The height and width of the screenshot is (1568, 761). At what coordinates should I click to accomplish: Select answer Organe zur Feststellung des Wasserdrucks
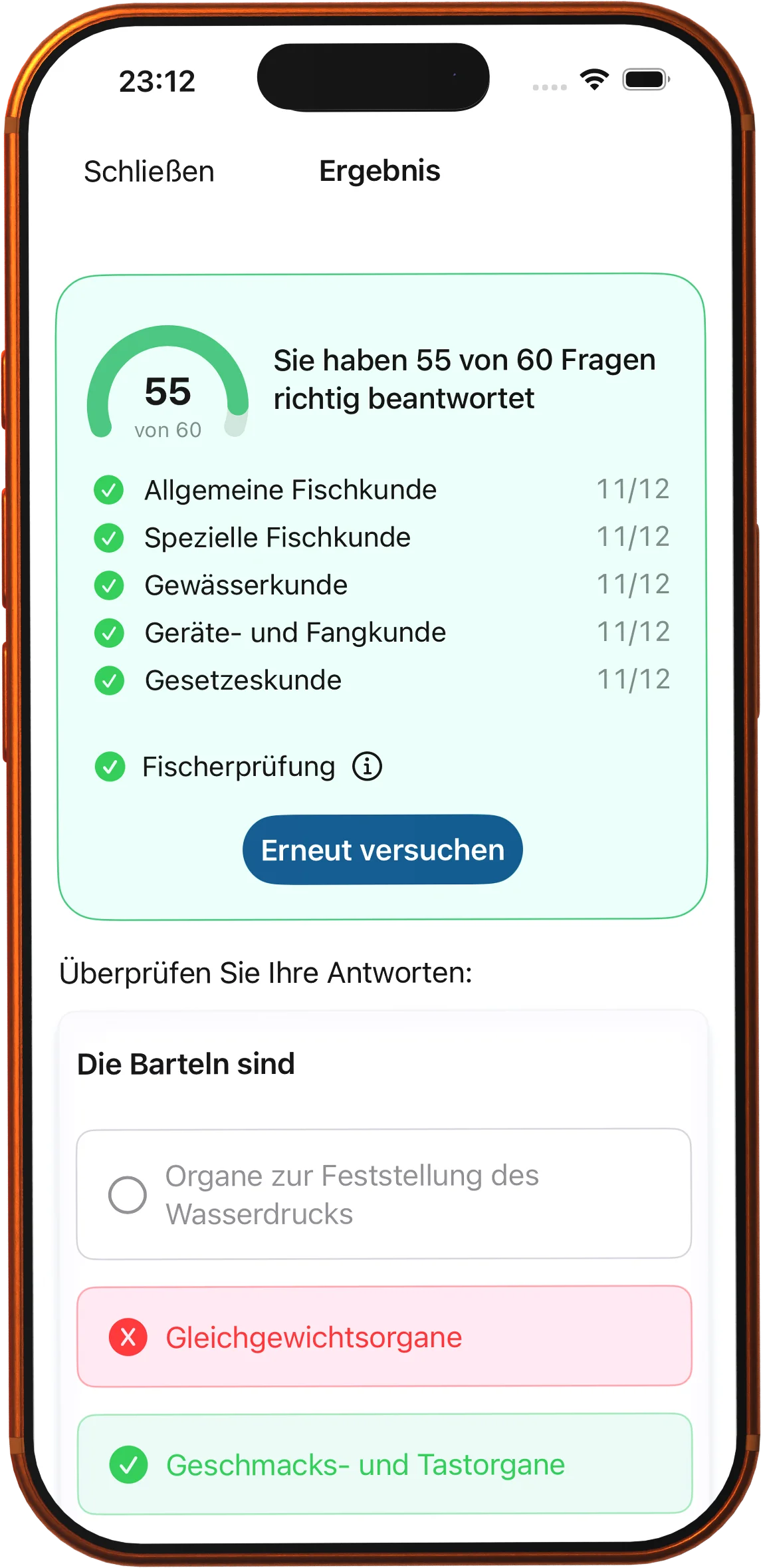coord(384,1194)
